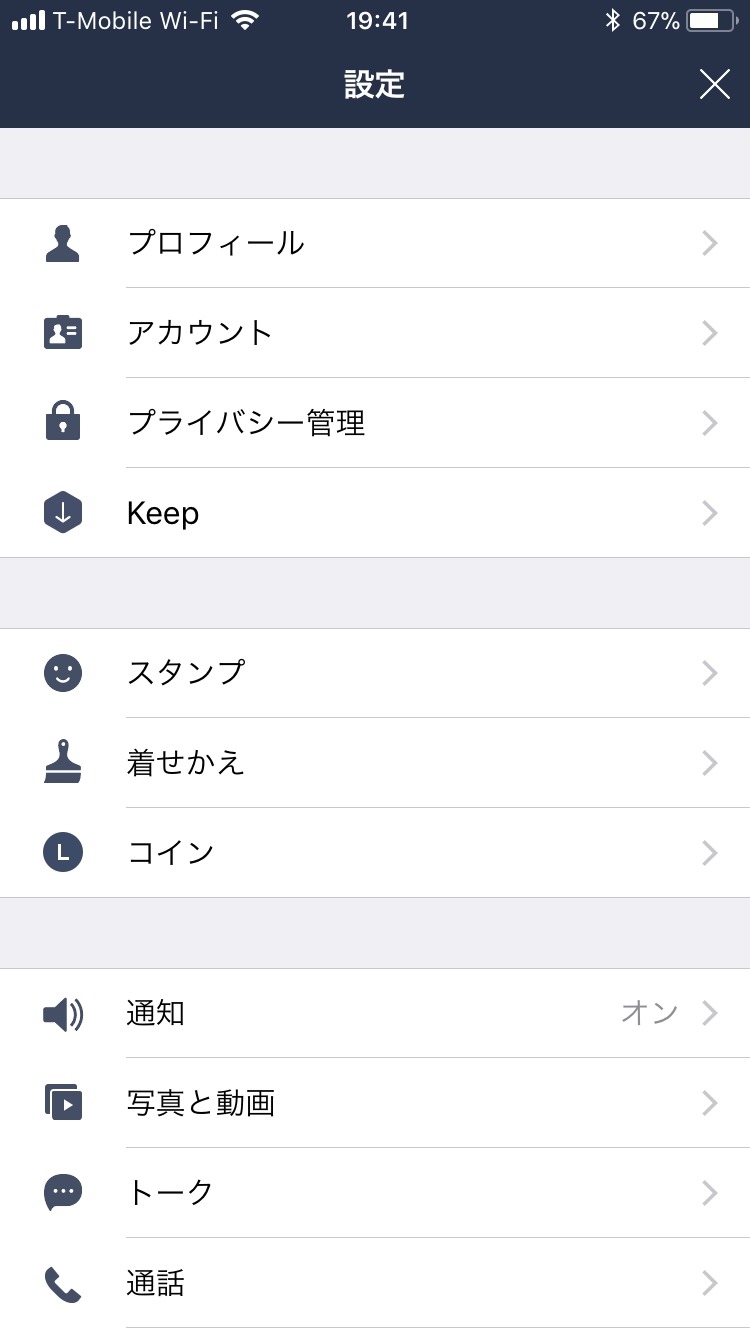
Task: Open トーク chat settings
Action: point(375,1193)
